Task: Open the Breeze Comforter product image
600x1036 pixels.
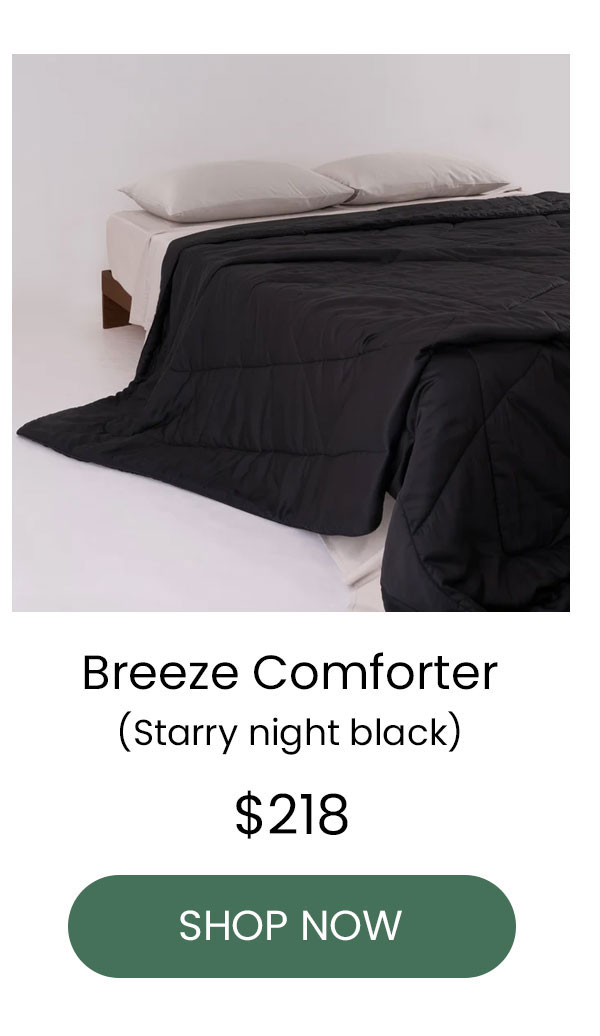Action: [291, 332]
